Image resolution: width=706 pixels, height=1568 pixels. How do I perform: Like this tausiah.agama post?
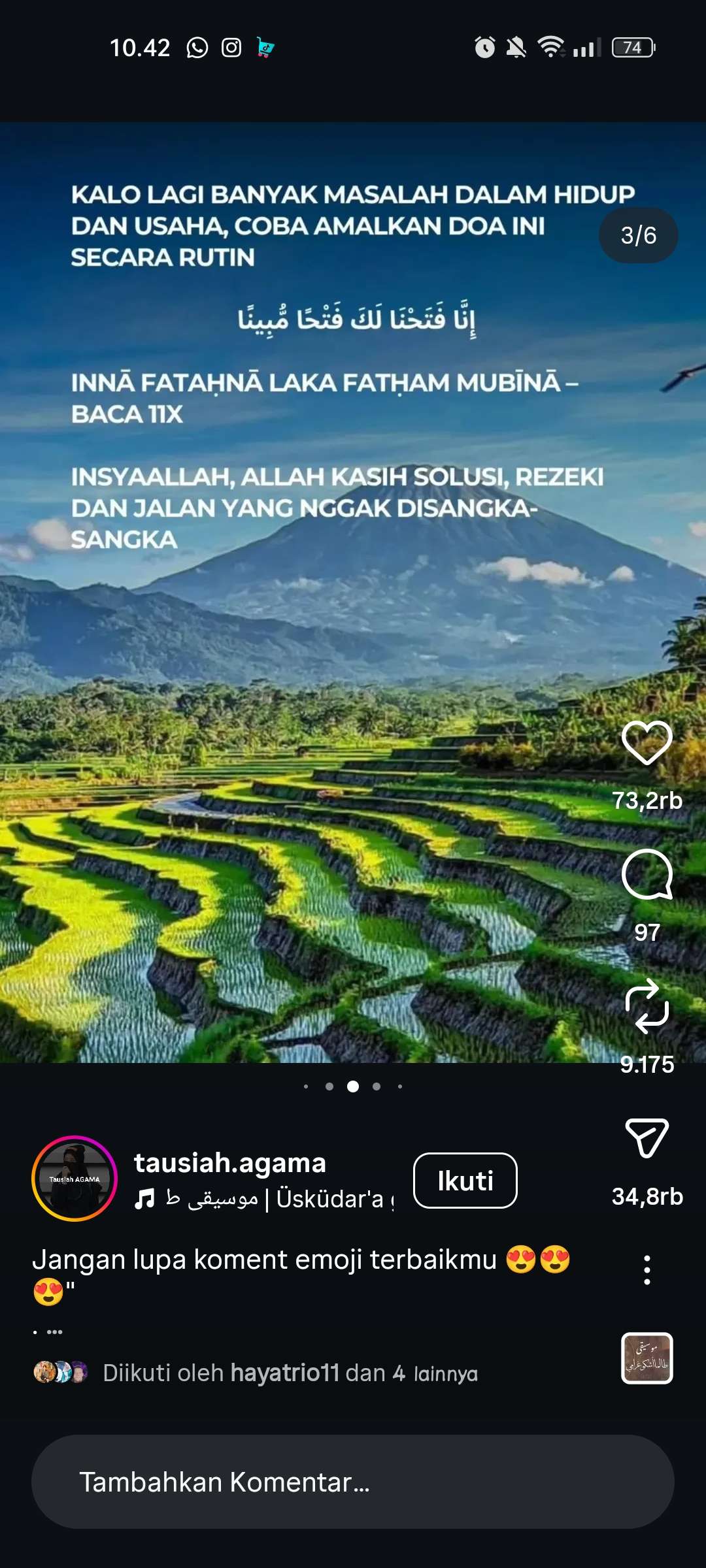pos(647,743)
